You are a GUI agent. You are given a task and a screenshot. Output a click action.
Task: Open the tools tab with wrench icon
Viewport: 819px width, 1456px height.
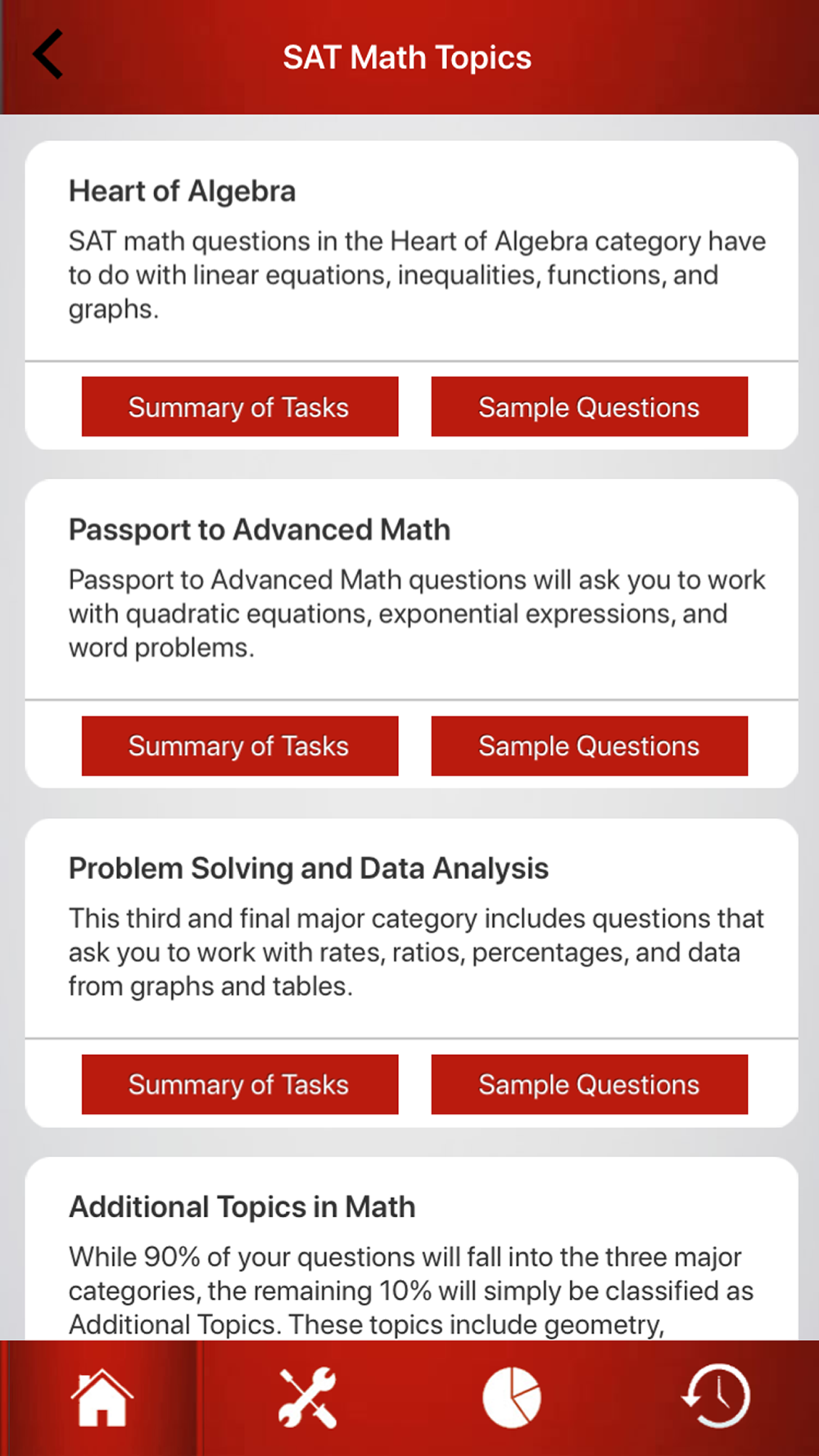(307, 1398)
